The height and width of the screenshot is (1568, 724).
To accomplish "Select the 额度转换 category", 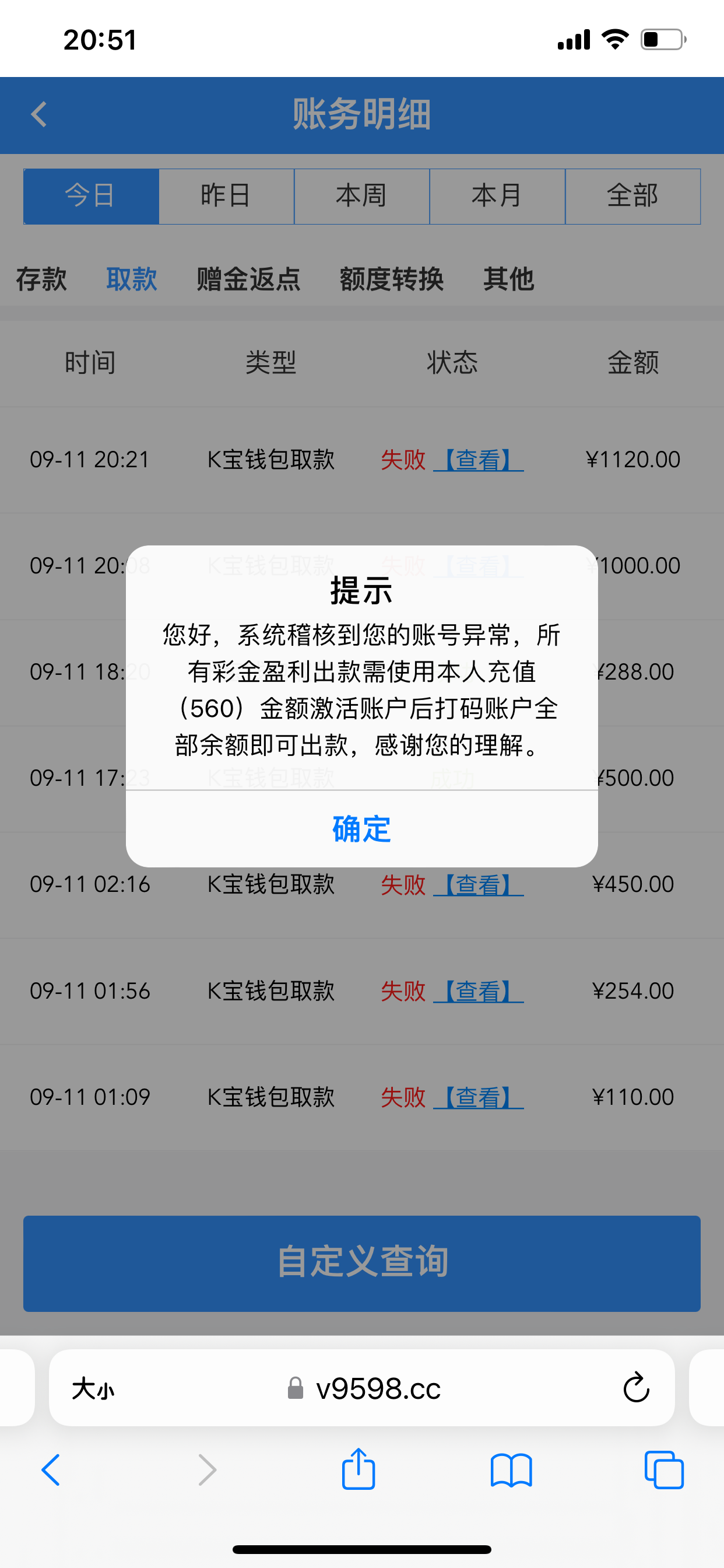I will 391,279.
